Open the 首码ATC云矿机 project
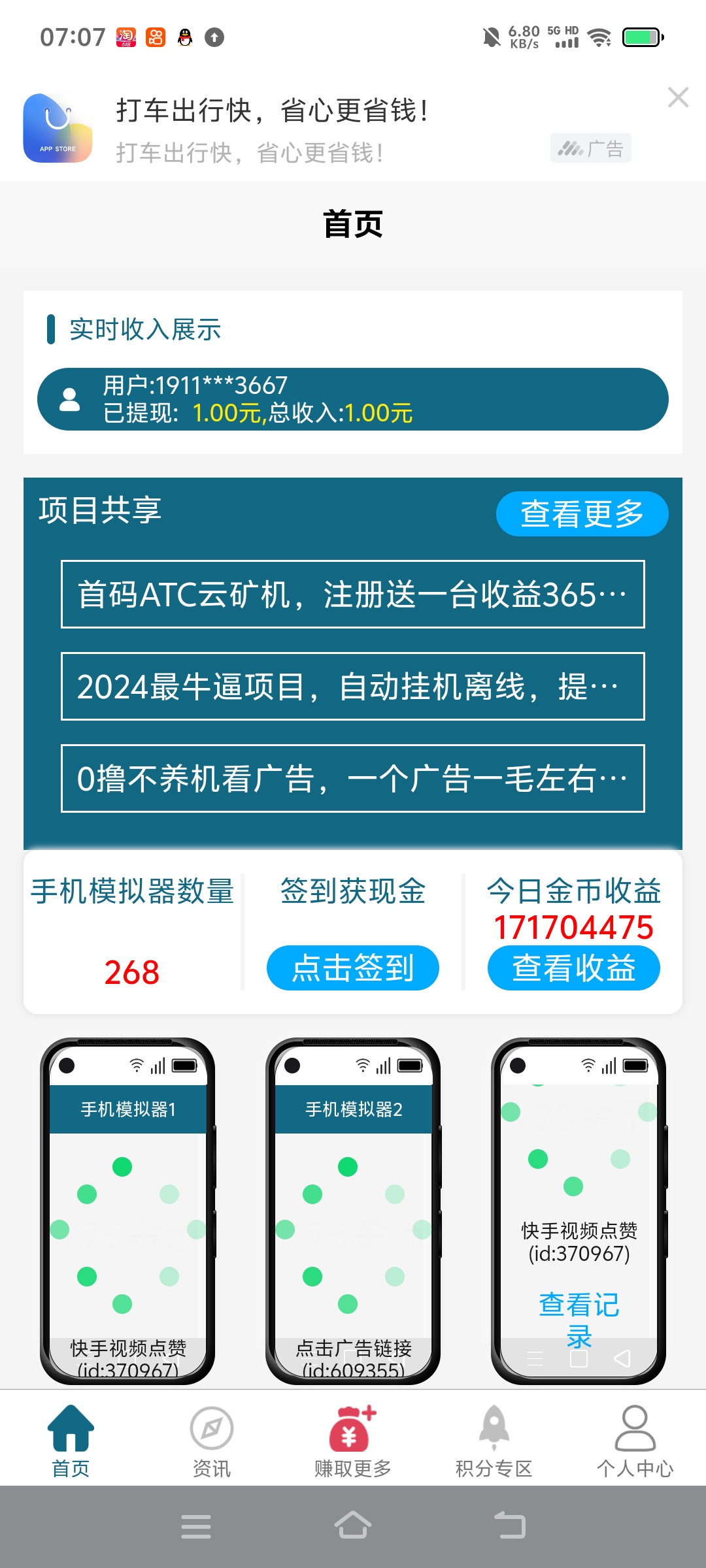The image size is (706, 1568). point(353,595)
